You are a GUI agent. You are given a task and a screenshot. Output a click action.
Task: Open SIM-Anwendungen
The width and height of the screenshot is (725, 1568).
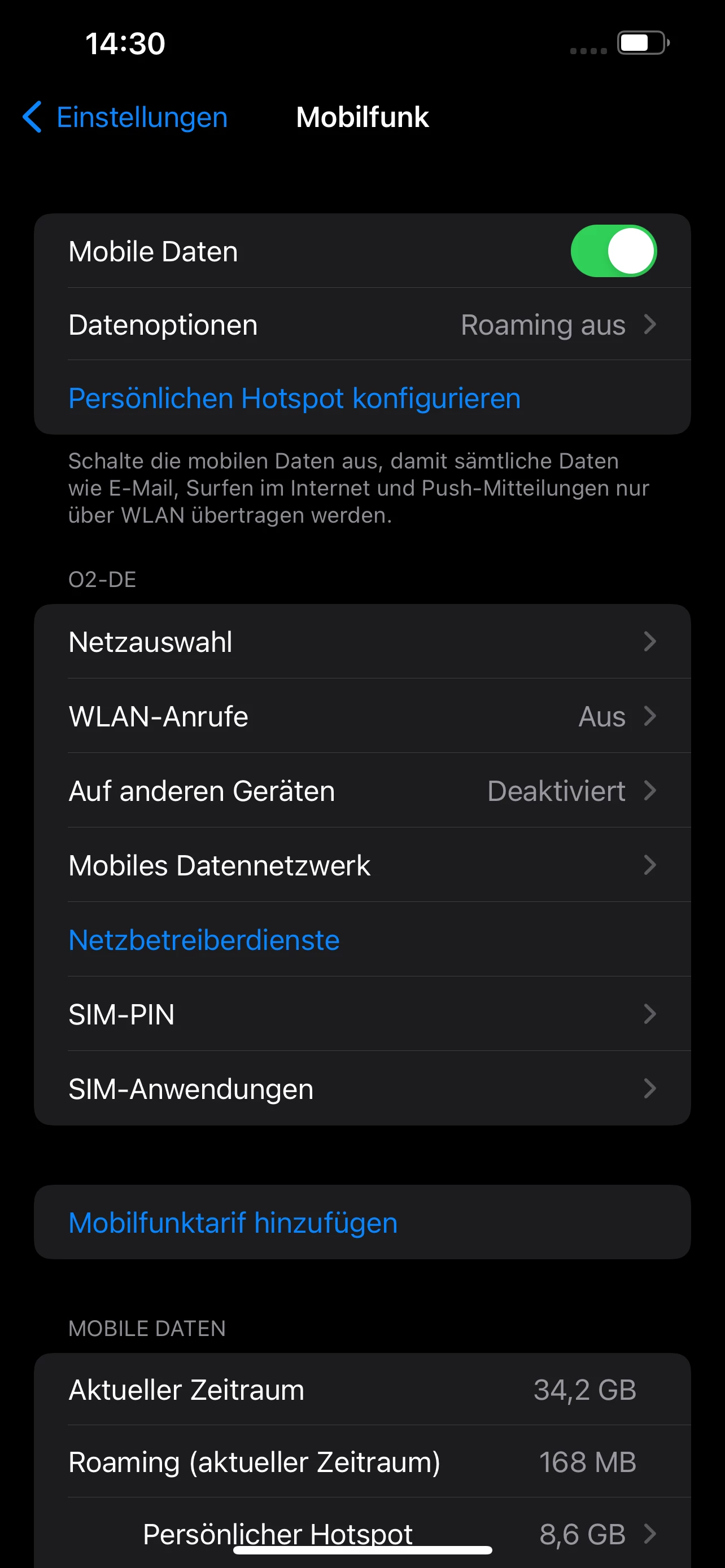pos(362,1088)
